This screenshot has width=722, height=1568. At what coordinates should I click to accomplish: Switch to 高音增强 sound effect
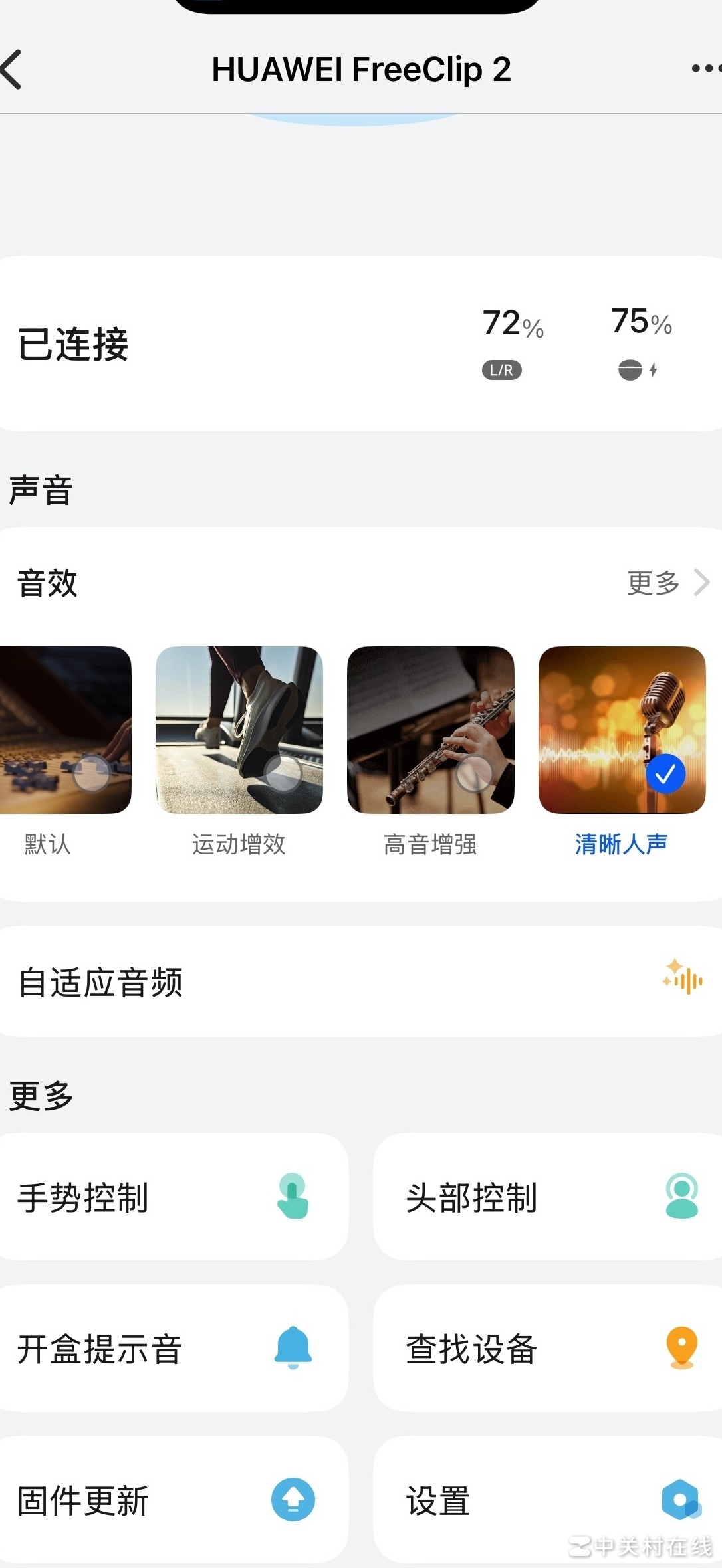[x=430, y=730]
